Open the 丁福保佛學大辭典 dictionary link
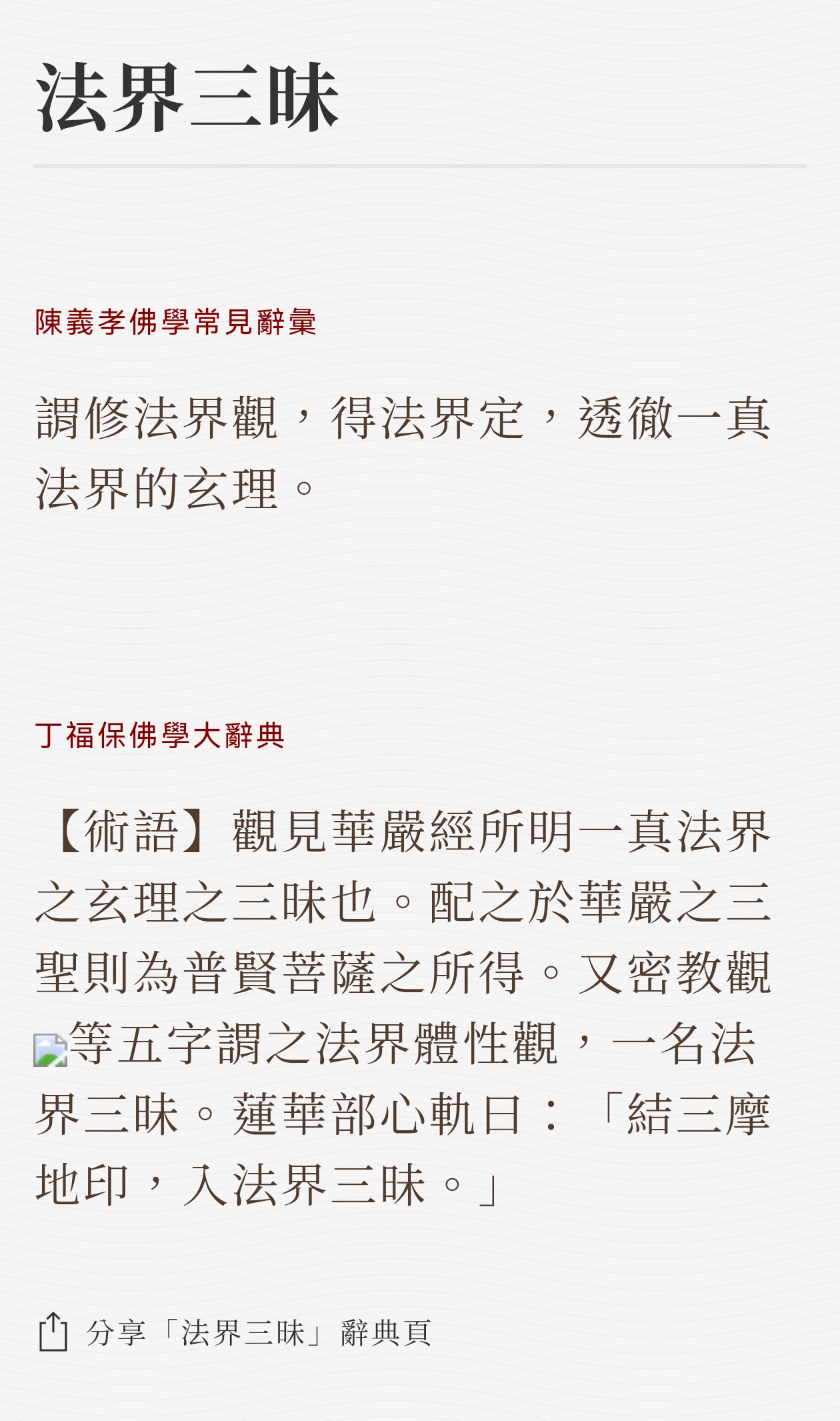This screenshot has height=1421, width=840. coord(160,736)
